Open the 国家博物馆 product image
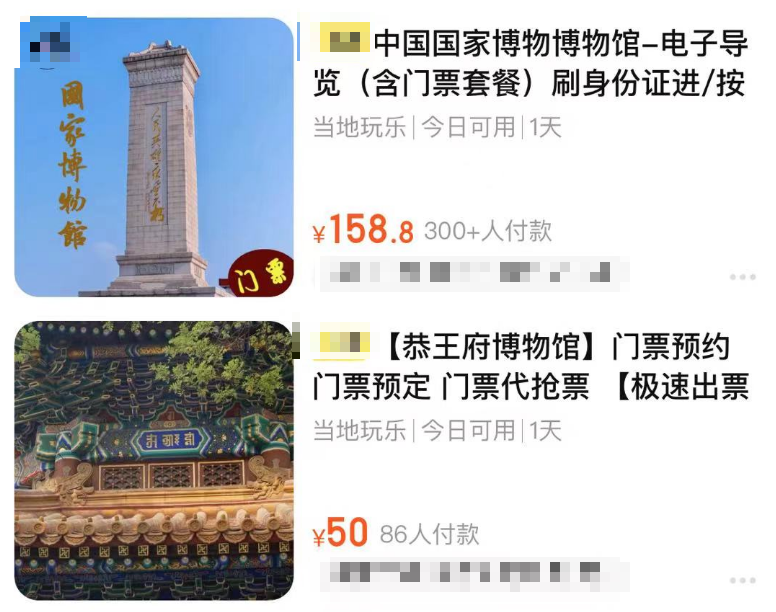Image resolution: width=776 pixels, height=612 pixels. 154,158
